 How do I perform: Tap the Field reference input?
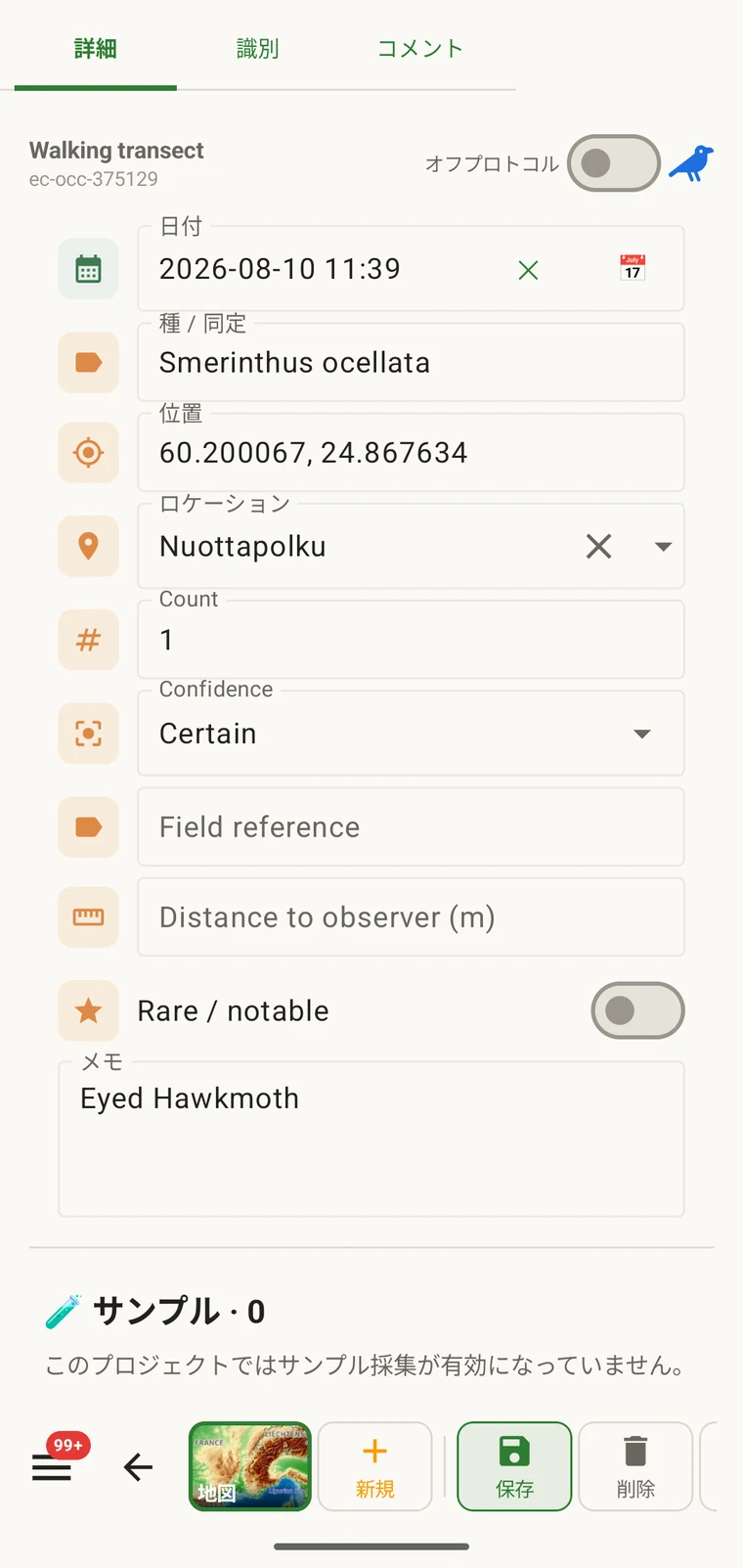click(x=411, y=828)
